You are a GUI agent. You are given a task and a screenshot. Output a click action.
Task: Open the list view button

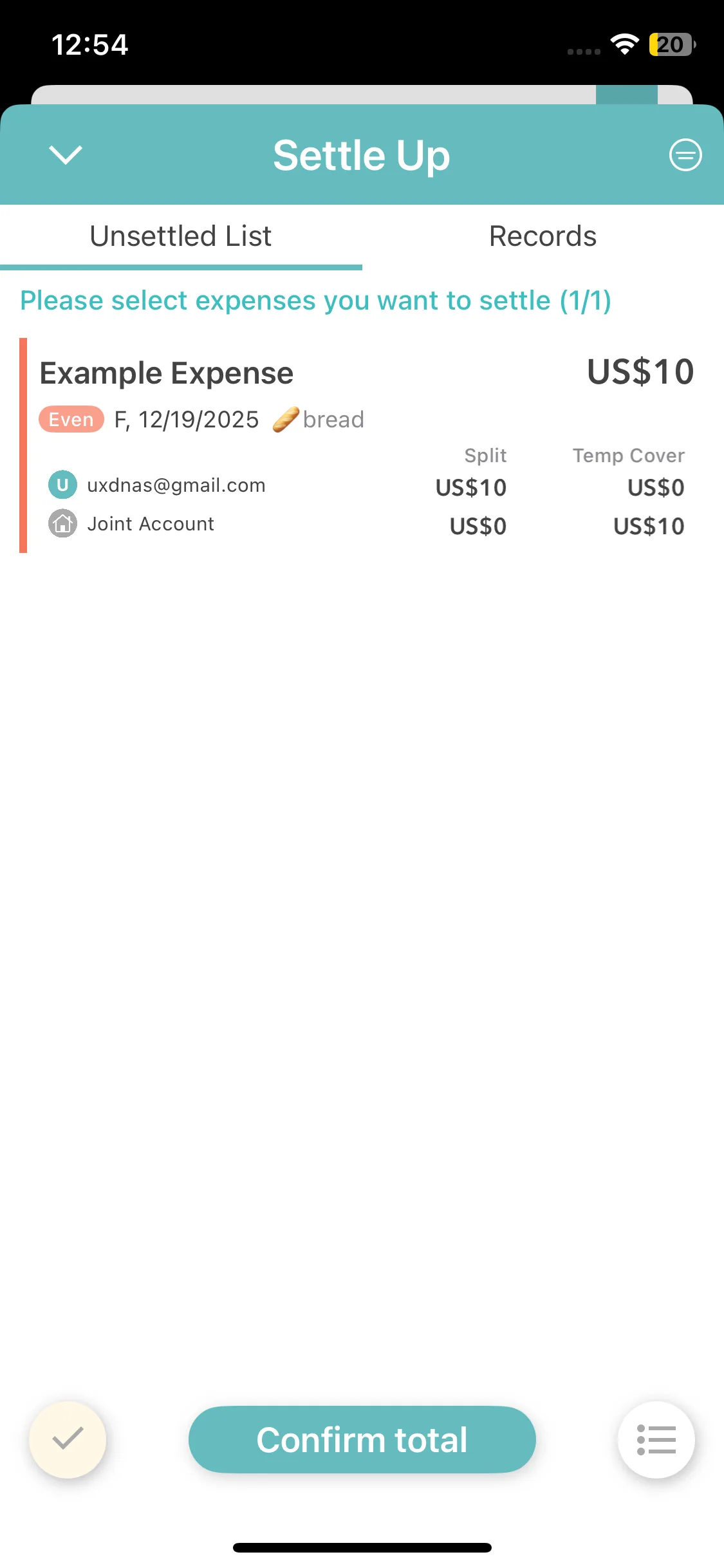tap(656, 1439)
